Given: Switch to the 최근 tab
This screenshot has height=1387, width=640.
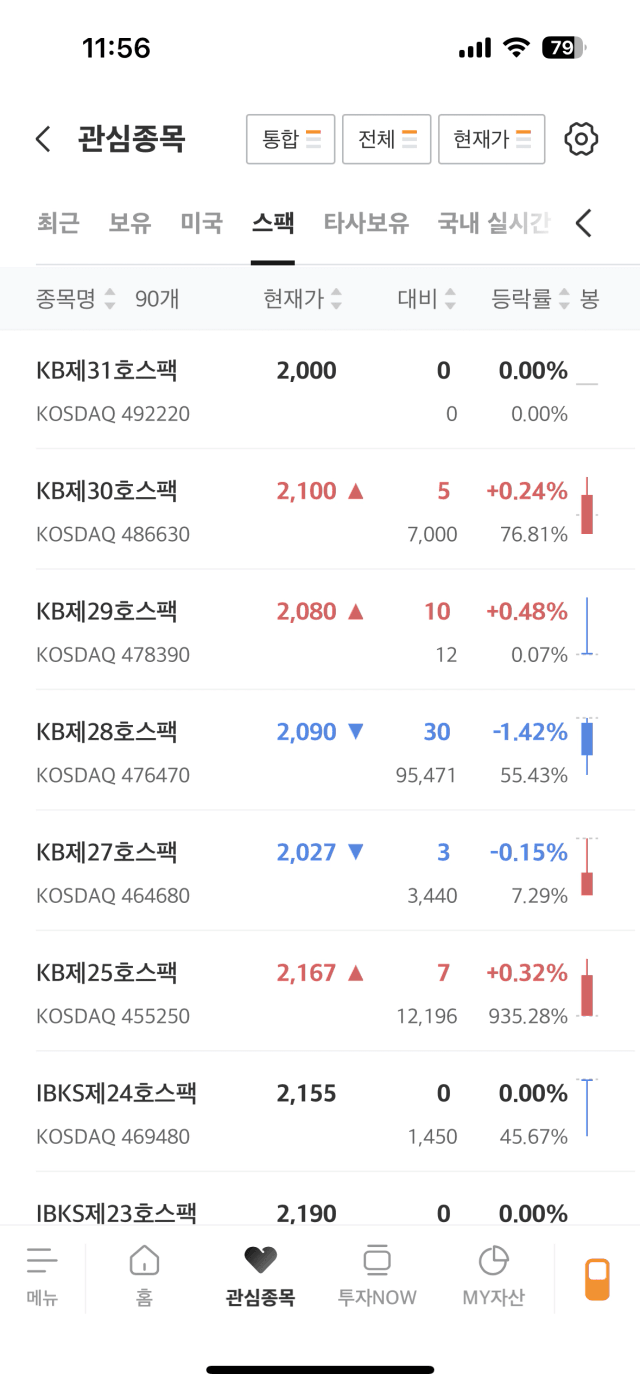Looking at the screenshot, I should tap(58, 223).
